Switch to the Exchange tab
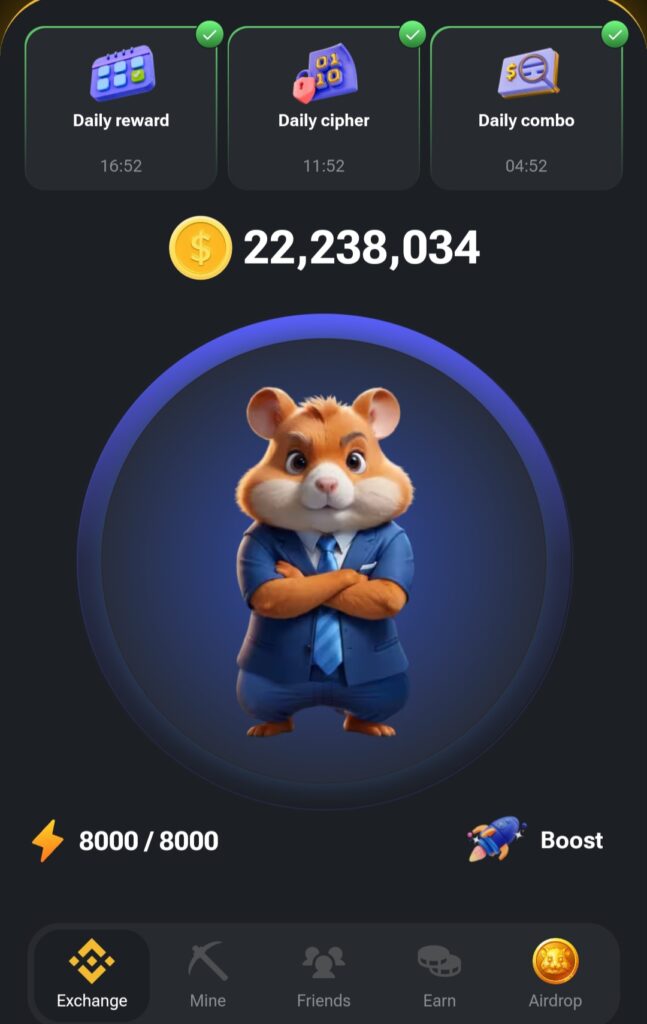Screen dimensions: 647x1024 tap(92, 975)
